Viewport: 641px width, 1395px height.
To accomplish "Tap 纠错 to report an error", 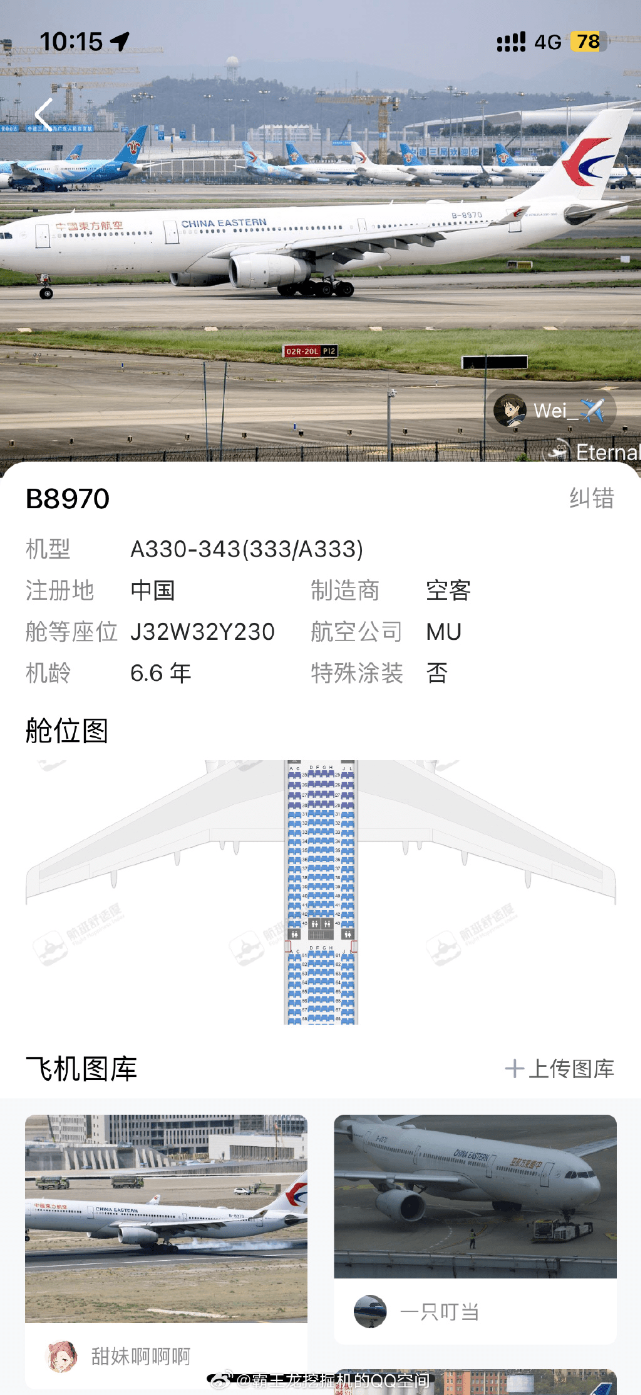I will coord(591,498).
